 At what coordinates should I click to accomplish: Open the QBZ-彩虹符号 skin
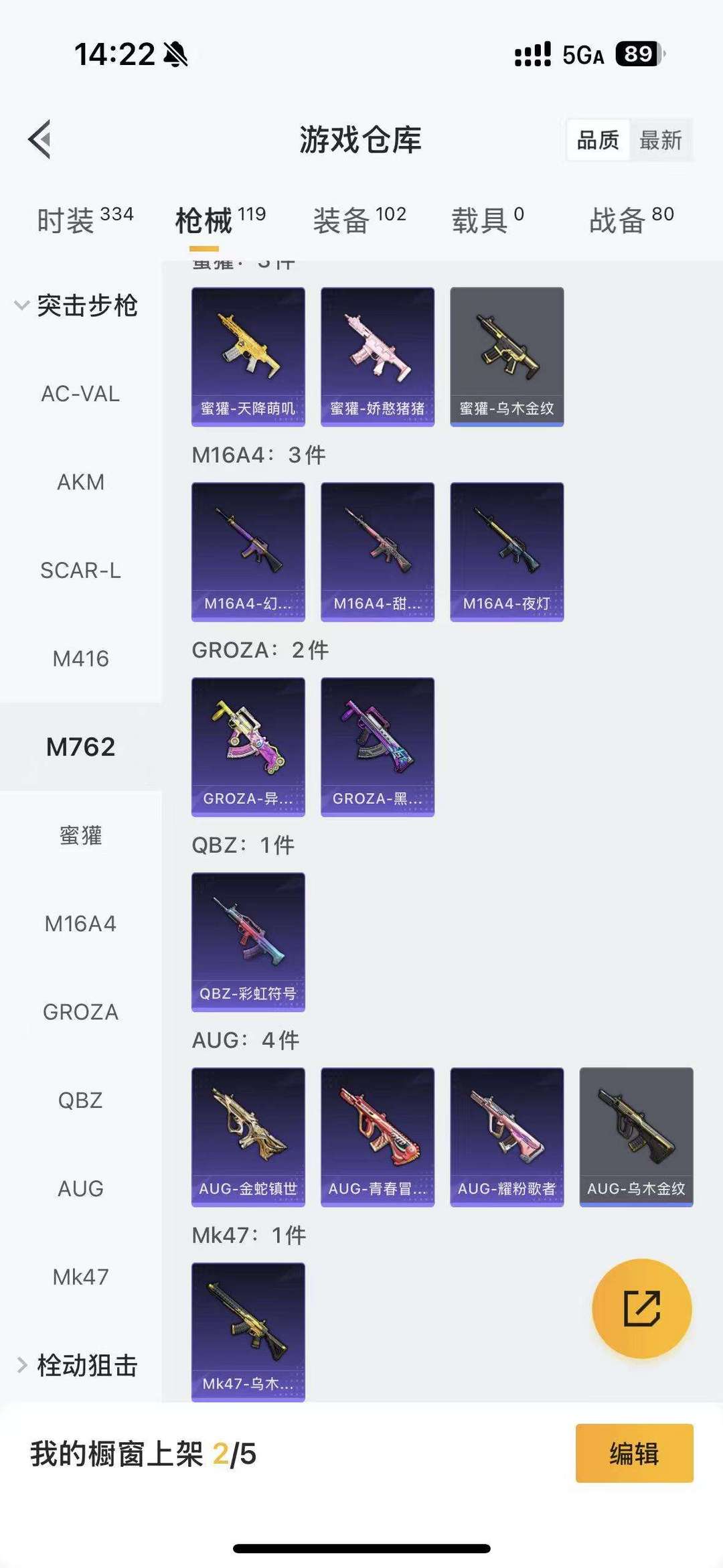coord(248,941)
